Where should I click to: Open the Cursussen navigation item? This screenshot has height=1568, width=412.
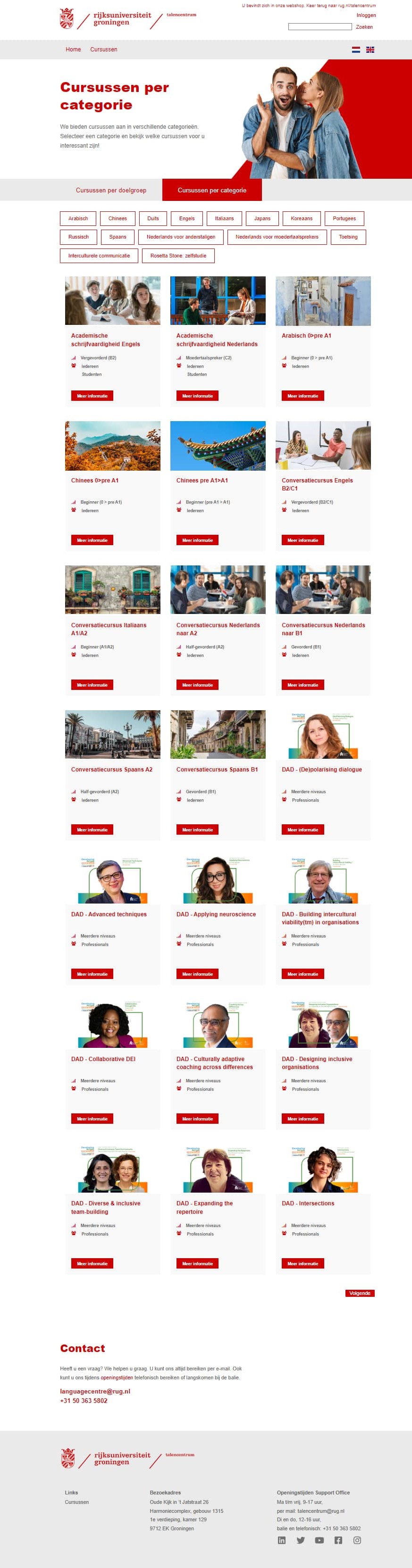point(104,50)
